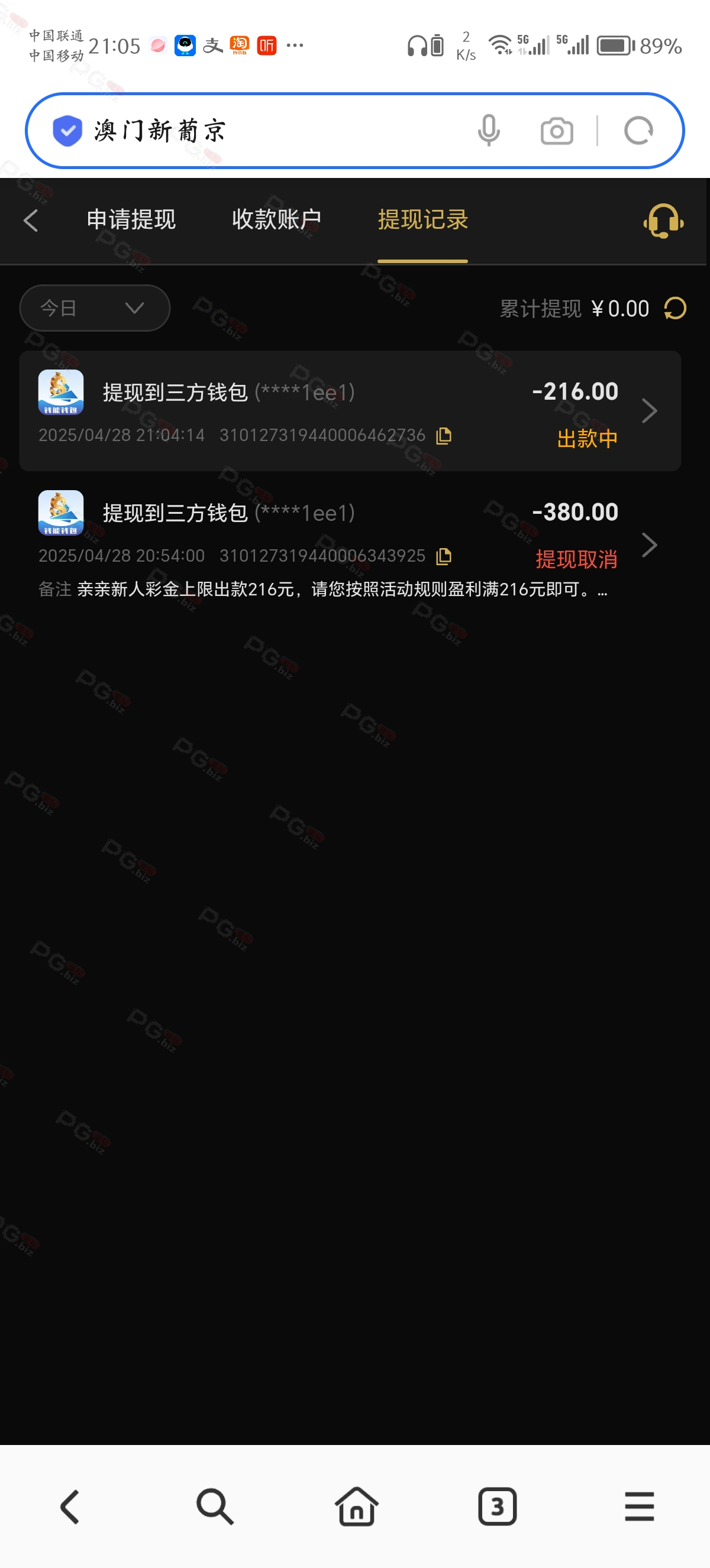
Task: Expand the 今日 date filter dropdown
Action: point(95,308)
